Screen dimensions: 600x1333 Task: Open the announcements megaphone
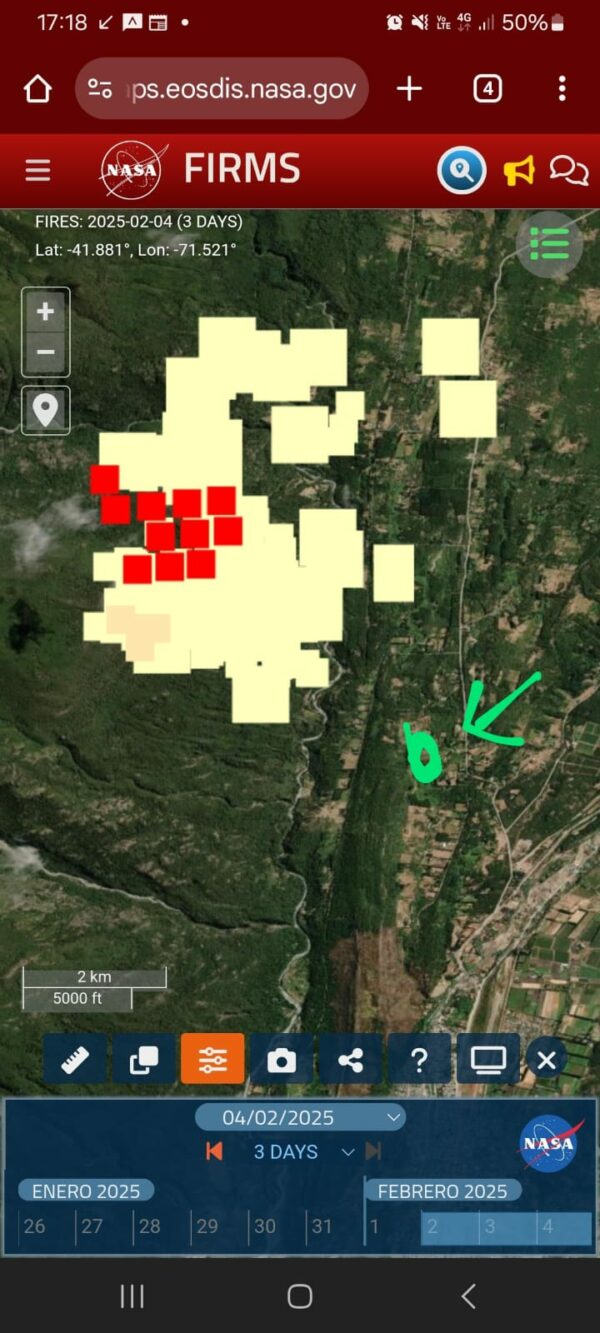[x=518, y=170]
